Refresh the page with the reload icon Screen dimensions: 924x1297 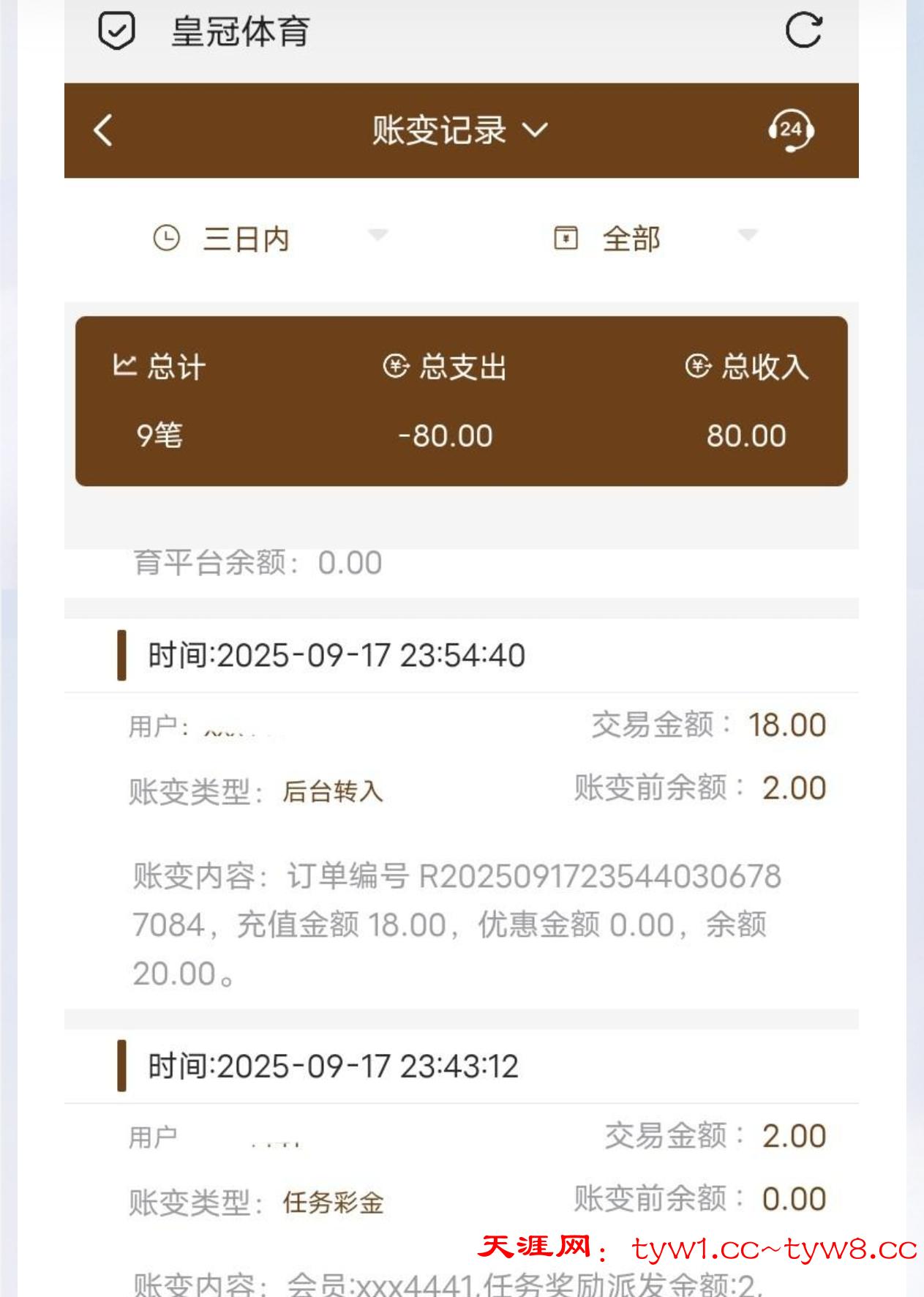coord(803,31)
